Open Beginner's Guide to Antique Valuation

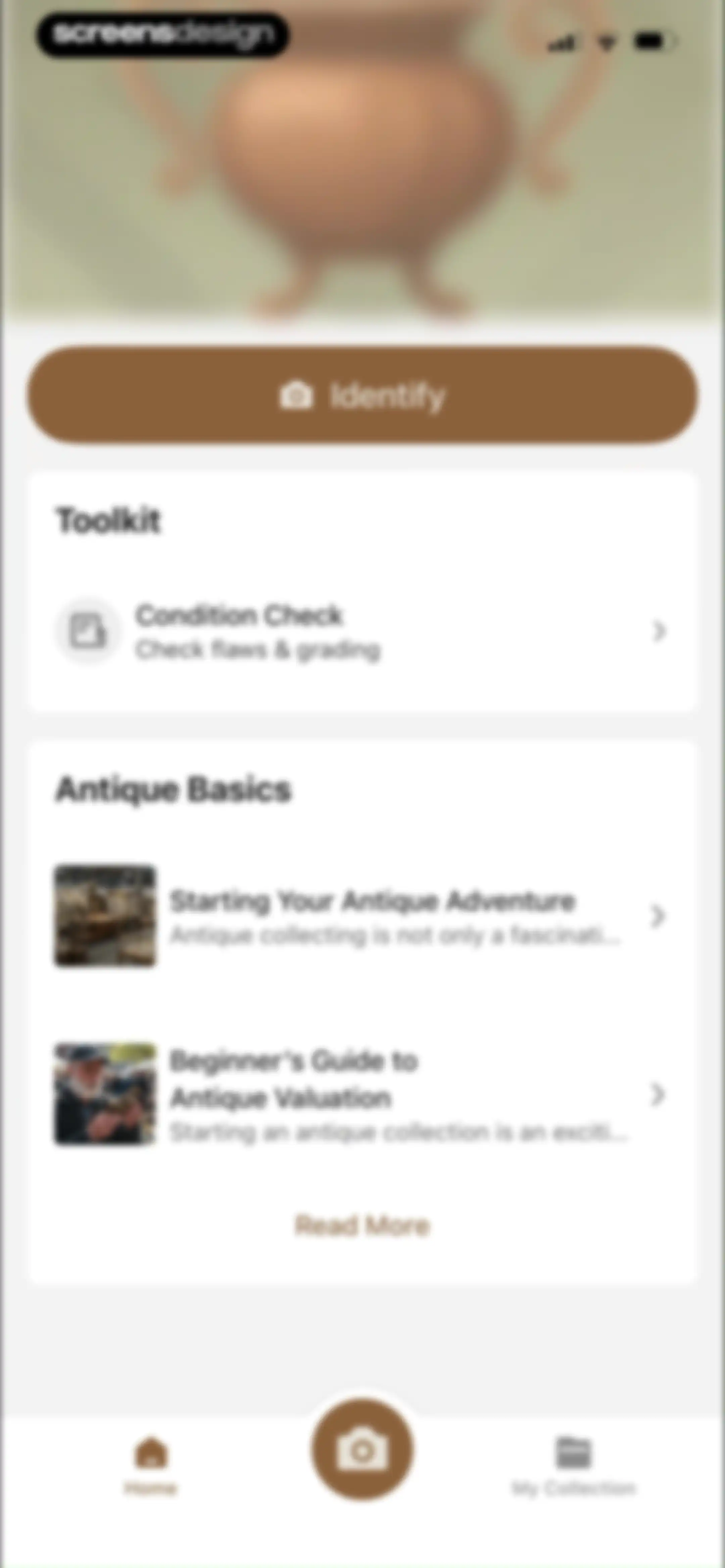click(362, 1095)
